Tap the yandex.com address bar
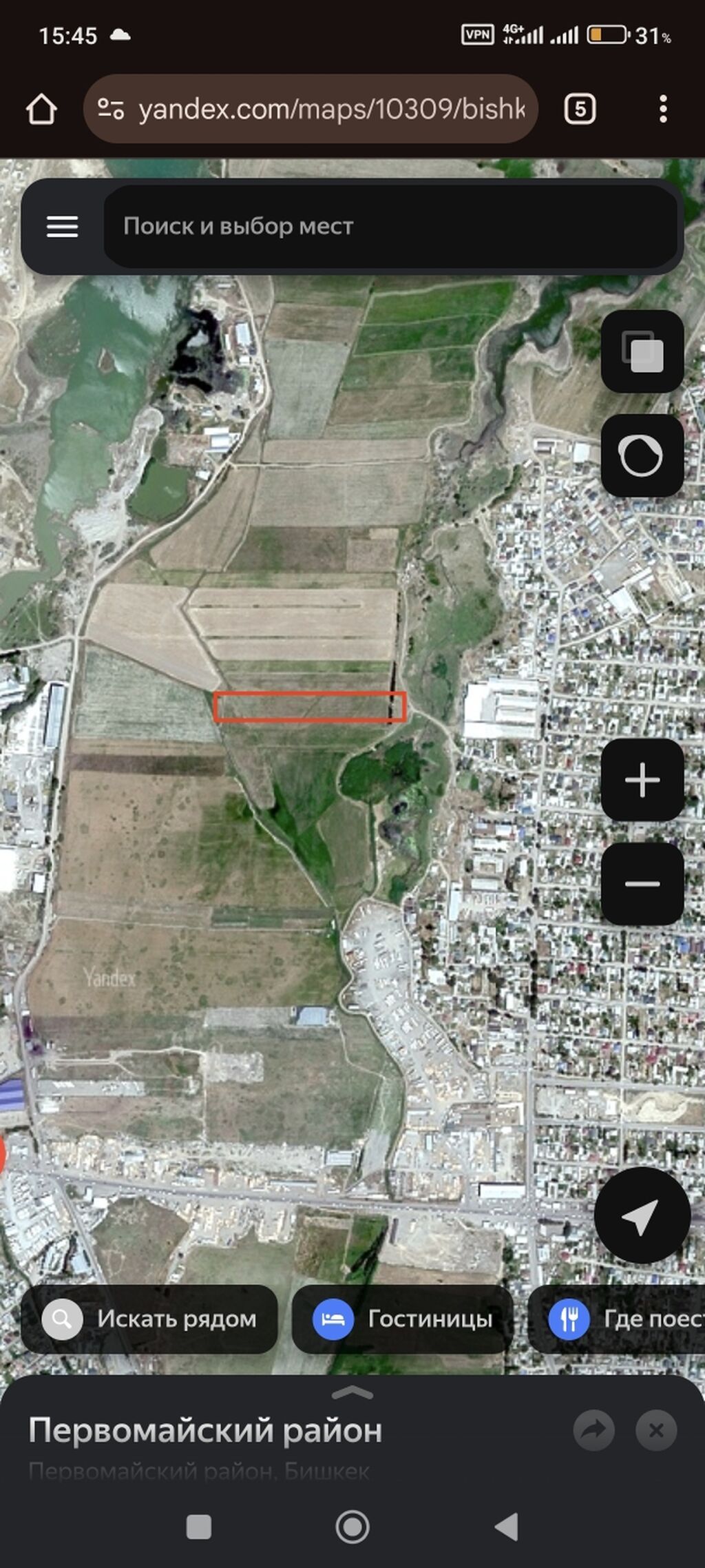This screenshot has width=705, height=1568. click(311, 109)
